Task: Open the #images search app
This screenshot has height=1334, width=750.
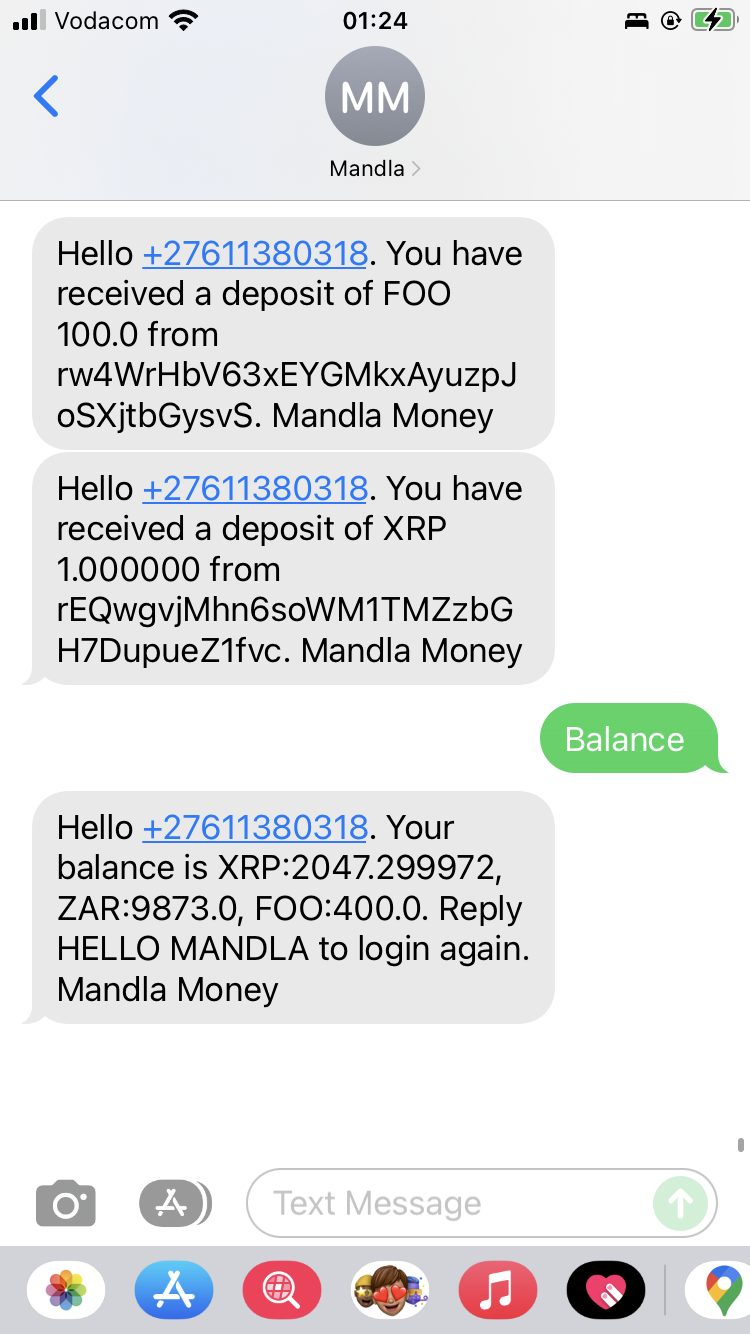Action: click(281, 1290)
